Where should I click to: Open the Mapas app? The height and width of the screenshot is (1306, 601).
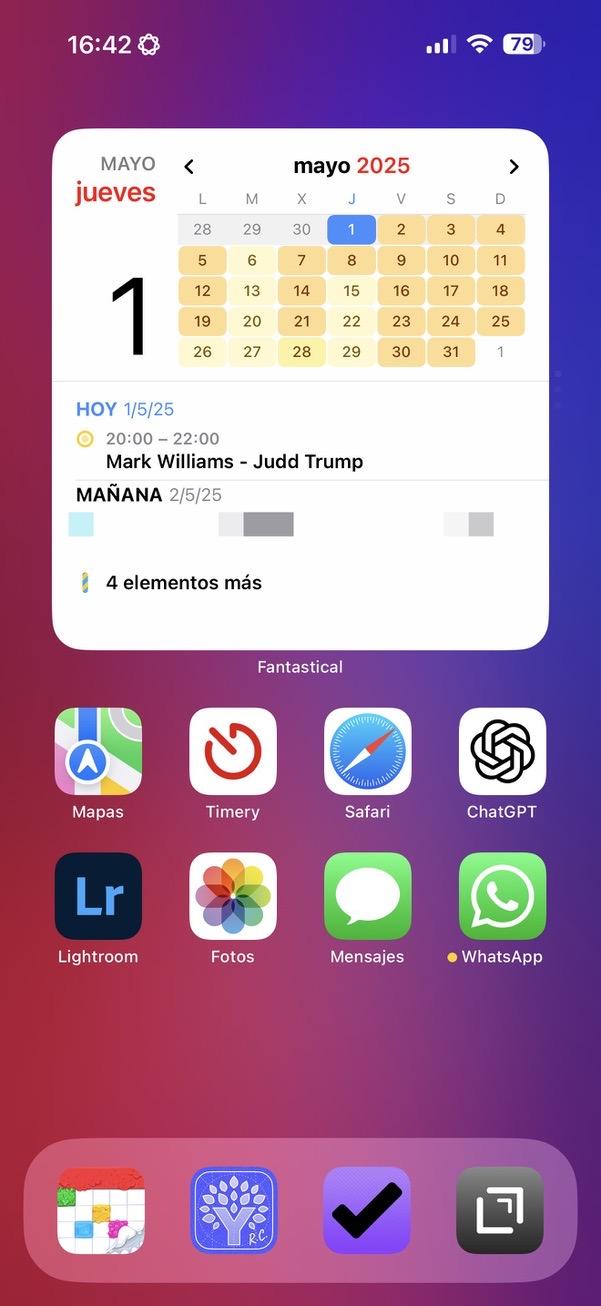(x=98, y=751)
